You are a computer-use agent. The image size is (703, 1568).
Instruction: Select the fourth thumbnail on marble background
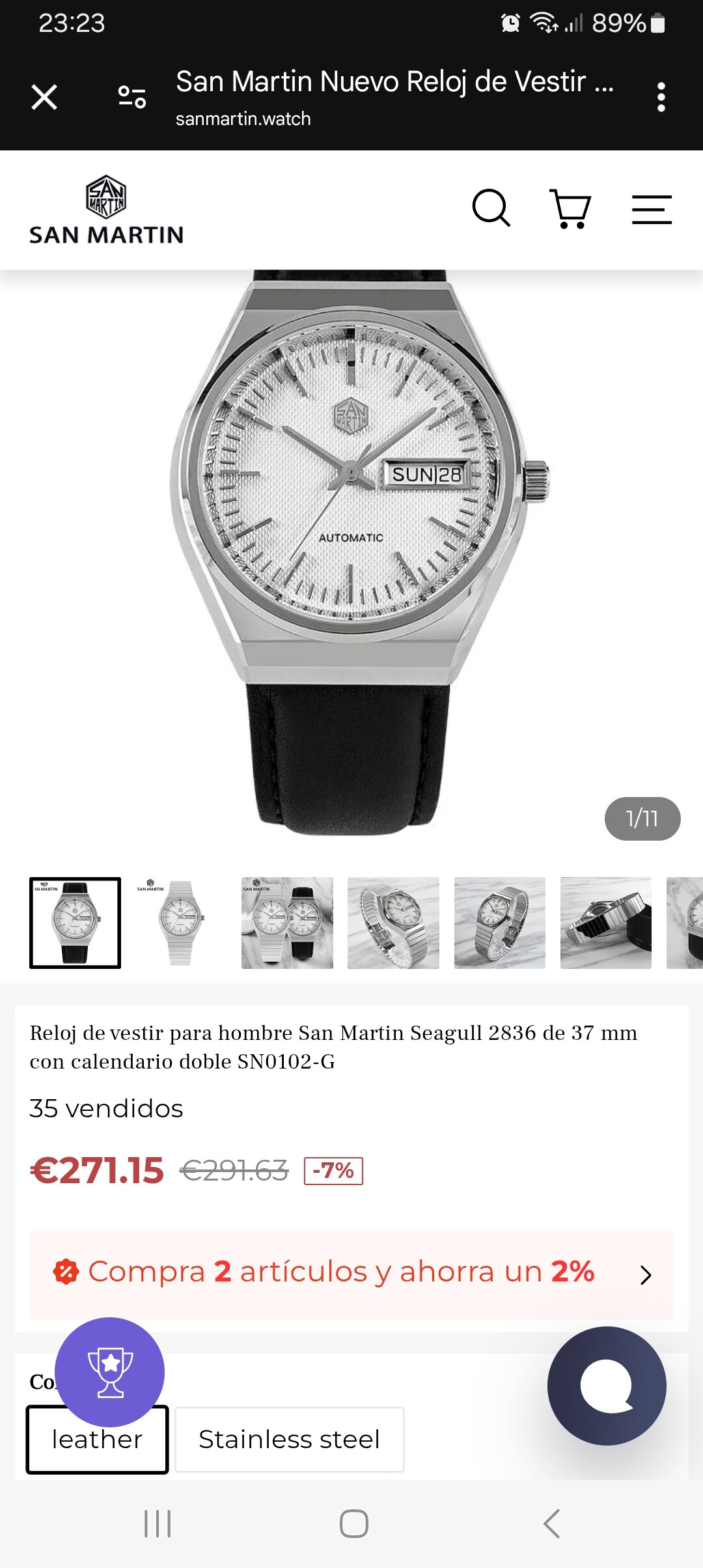[393, 923]
